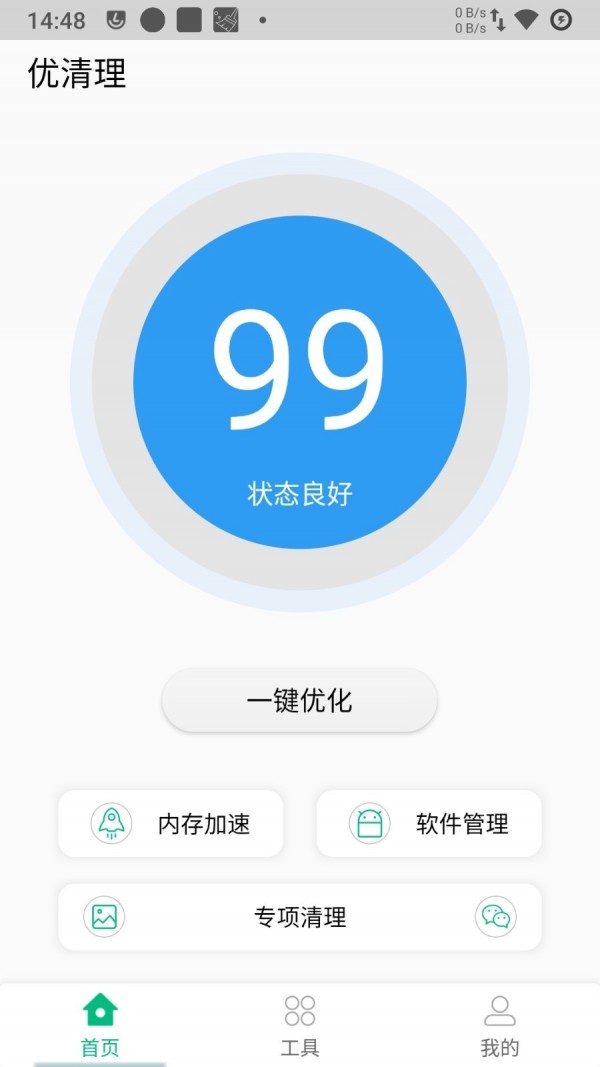
Task: Open 内存加速 memory boost
Action: coord(171,824)
